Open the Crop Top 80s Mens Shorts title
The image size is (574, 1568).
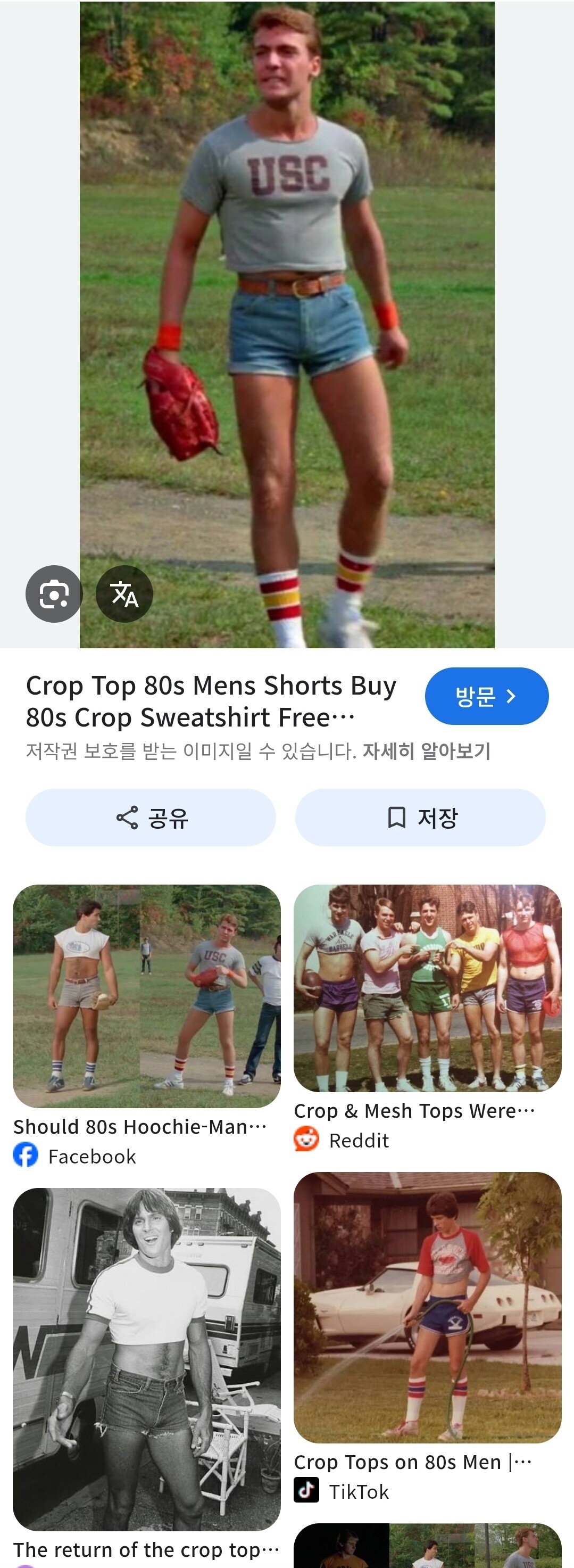point(211,700)
